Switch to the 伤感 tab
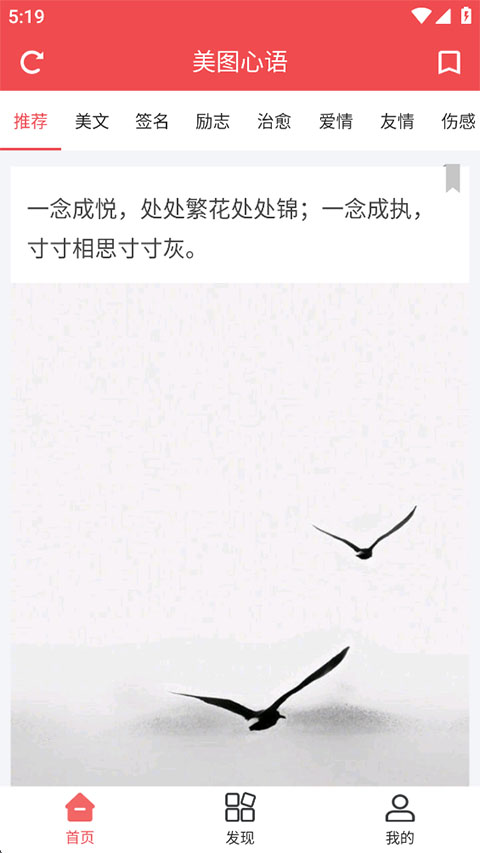 pos(458,121)
